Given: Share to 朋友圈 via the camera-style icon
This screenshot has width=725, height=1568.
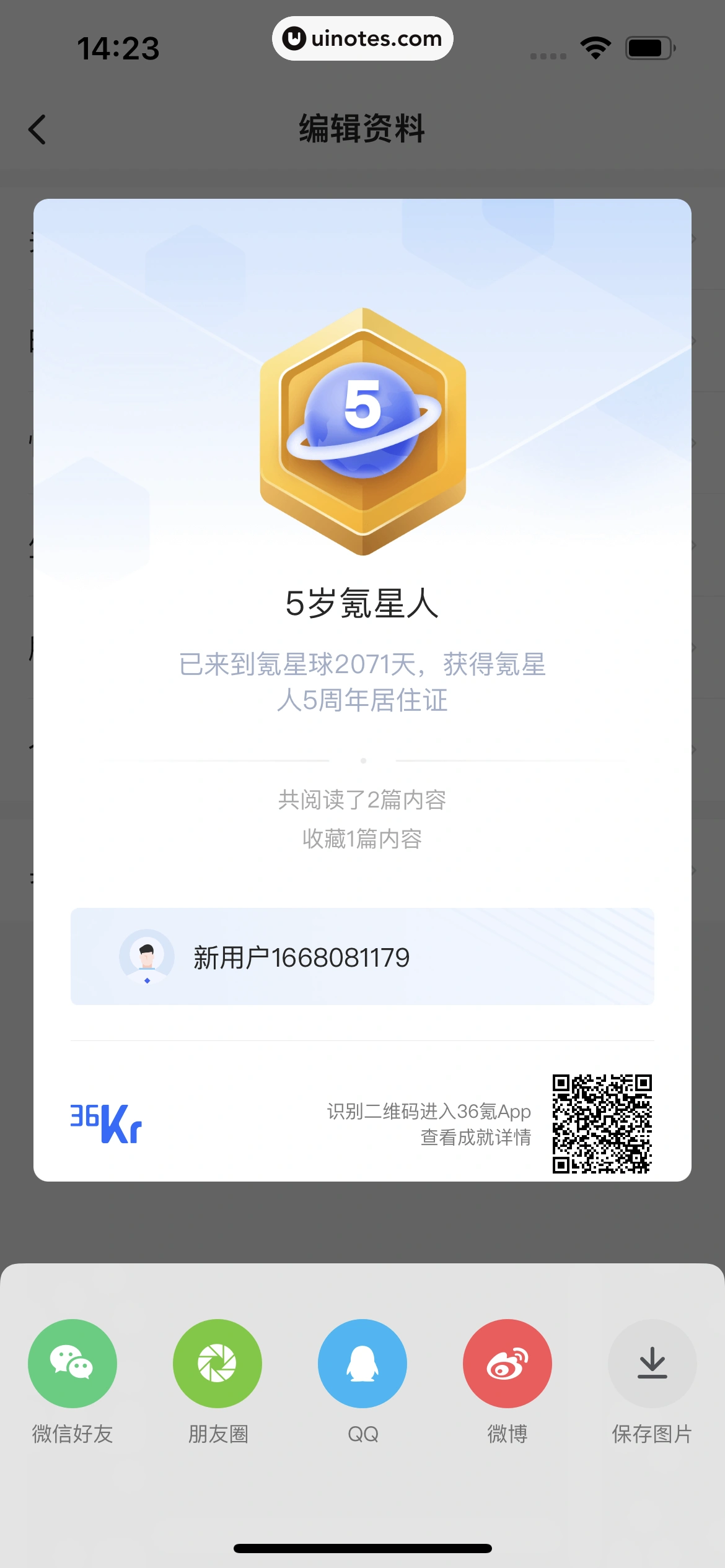Looking at the screenshot, I should tap(217, 1363).
